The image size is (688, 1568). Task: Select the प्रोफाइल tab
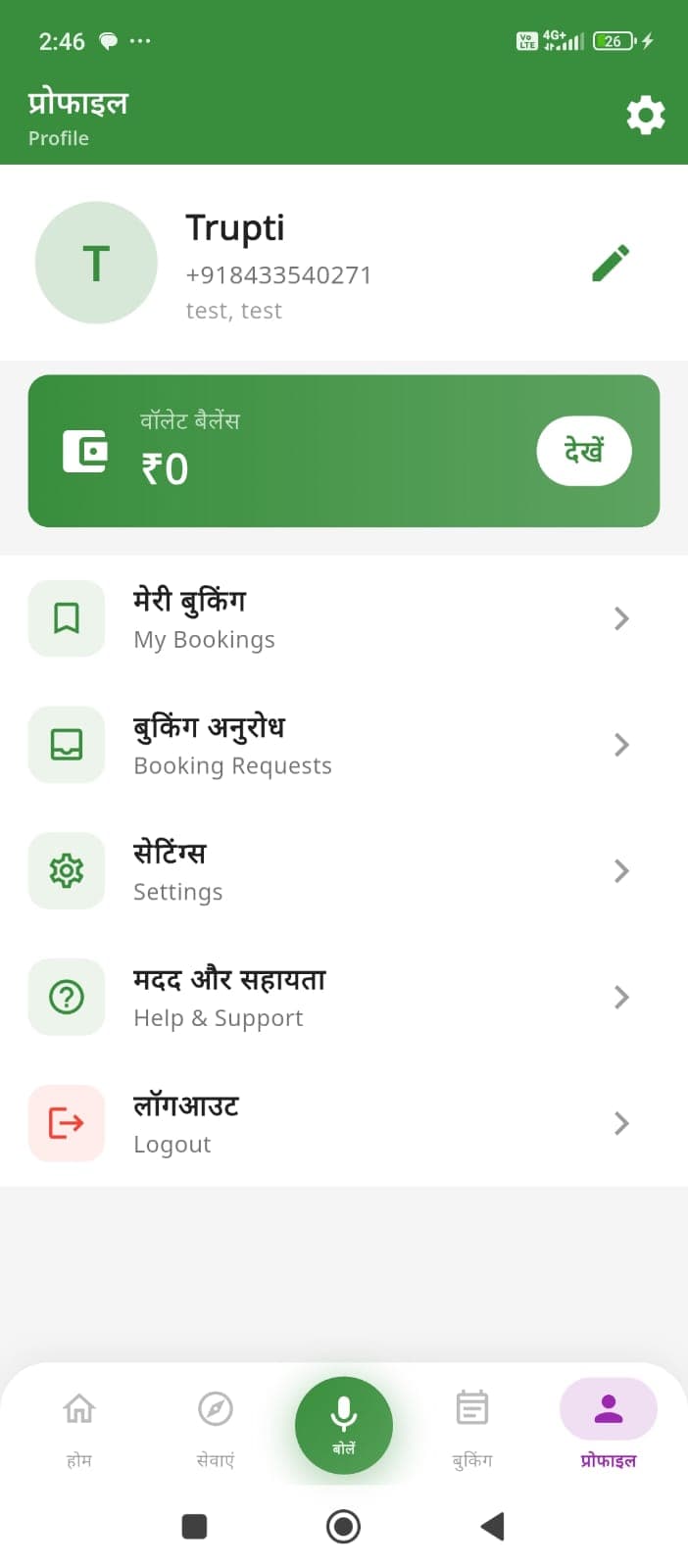pos(608,1425)
